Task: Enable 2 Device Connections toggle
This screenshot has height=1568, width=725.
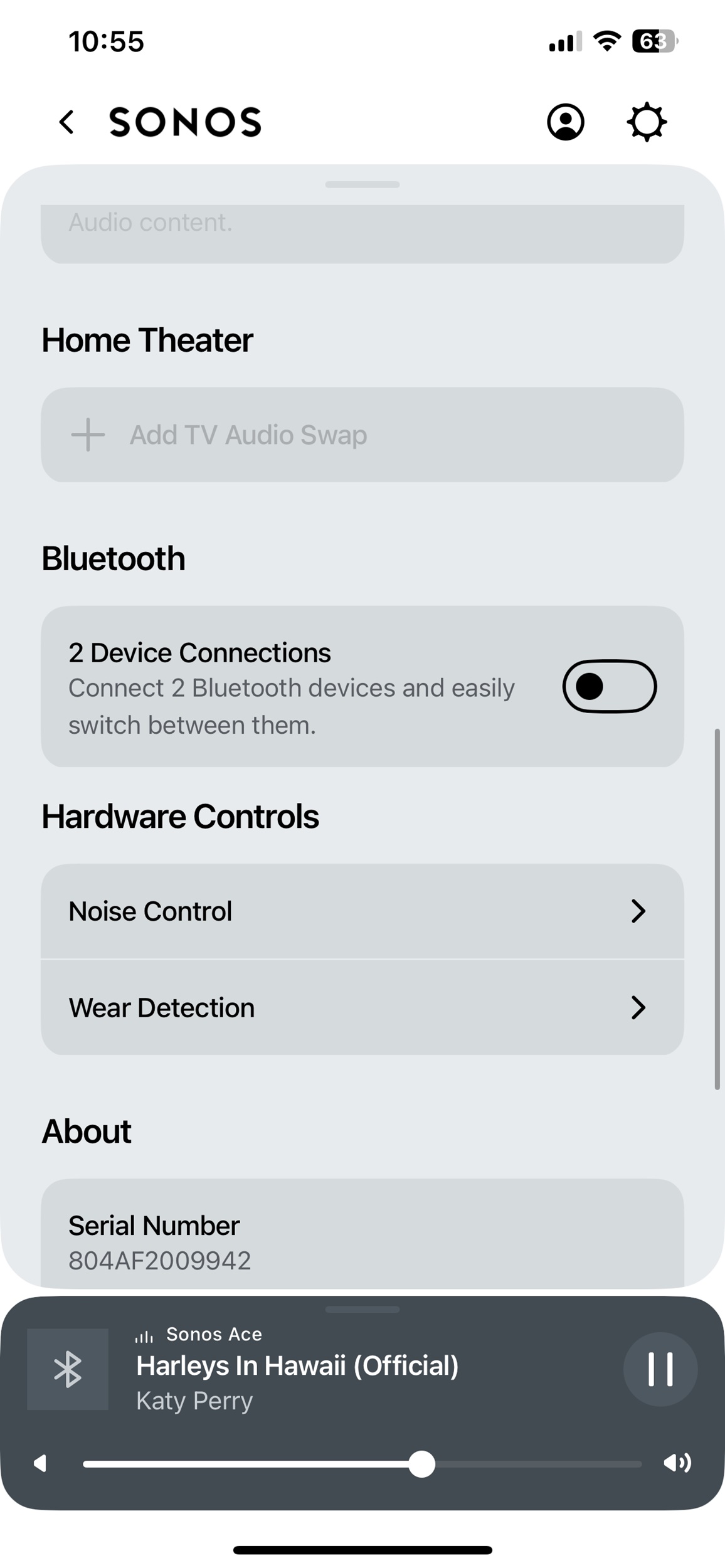Action: click(x=610, y=686)
